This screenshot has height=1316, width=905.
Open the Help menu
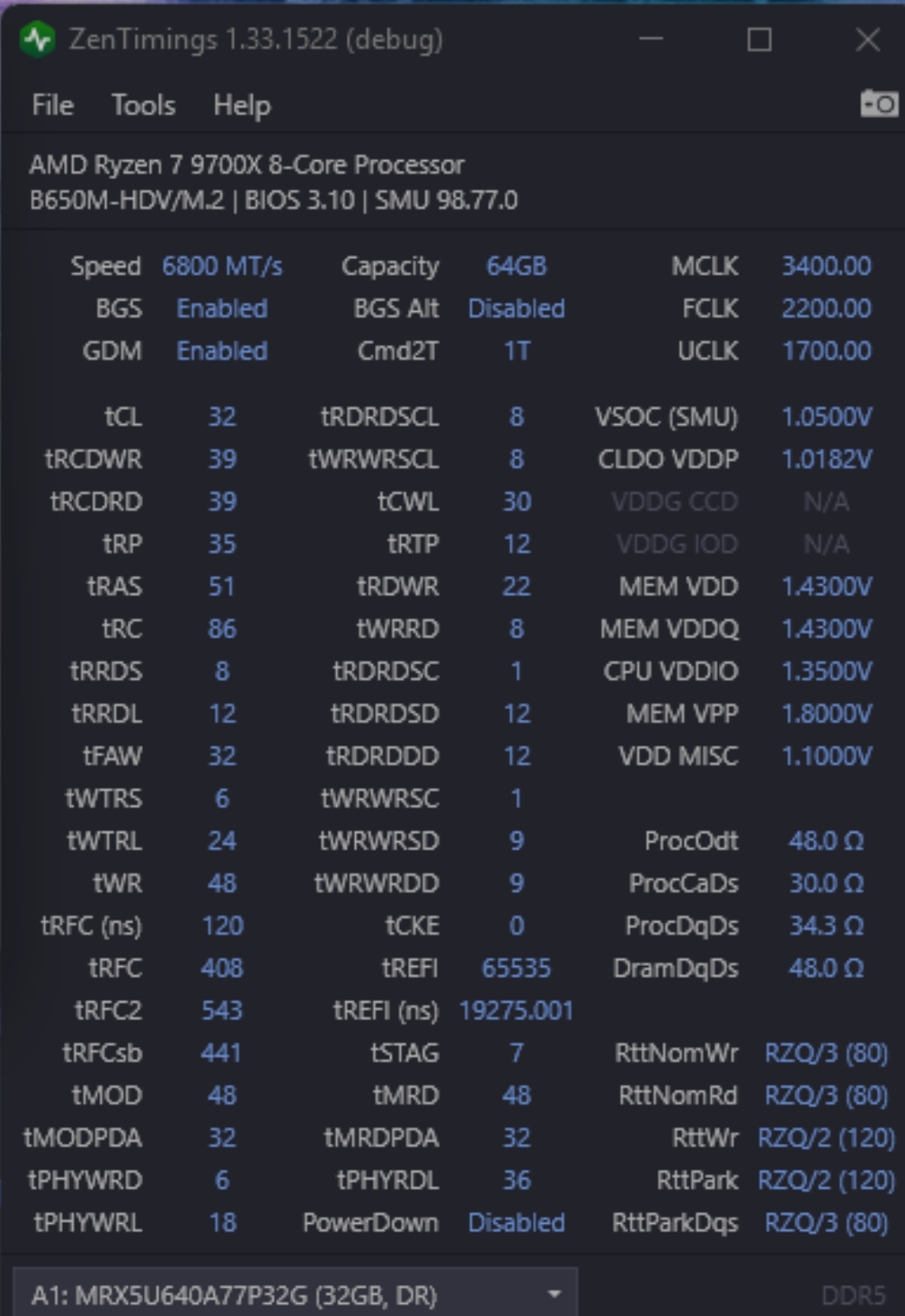click(241, 105)
